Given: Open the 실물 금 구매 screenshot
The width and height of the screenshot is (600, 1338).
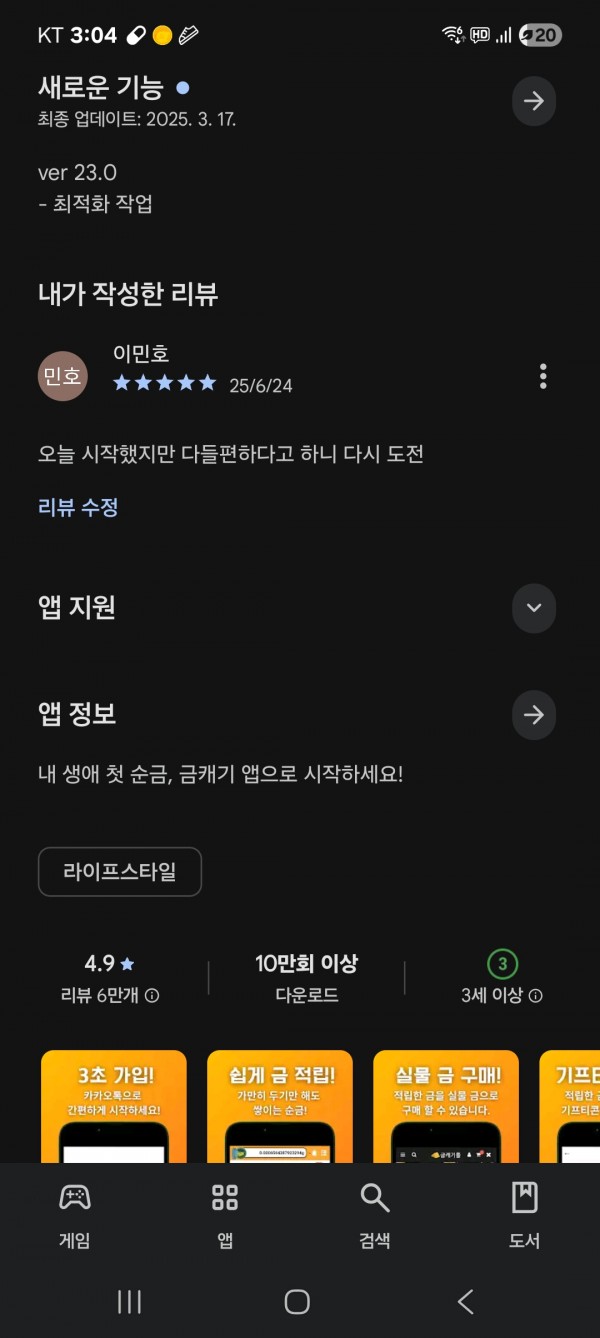Looking at the screenshot, I should [x=446, y=1106].
